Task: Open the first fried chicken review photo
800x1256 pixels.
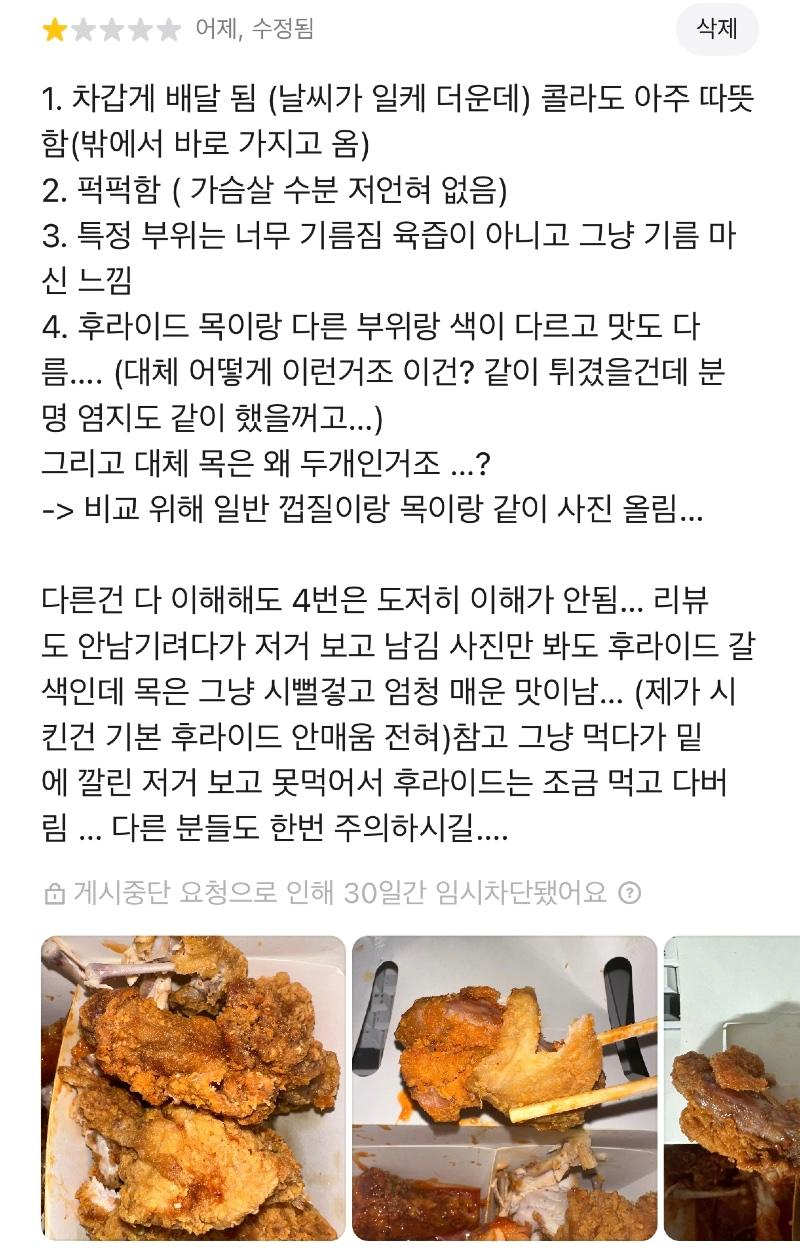Action: [193, 1088]
